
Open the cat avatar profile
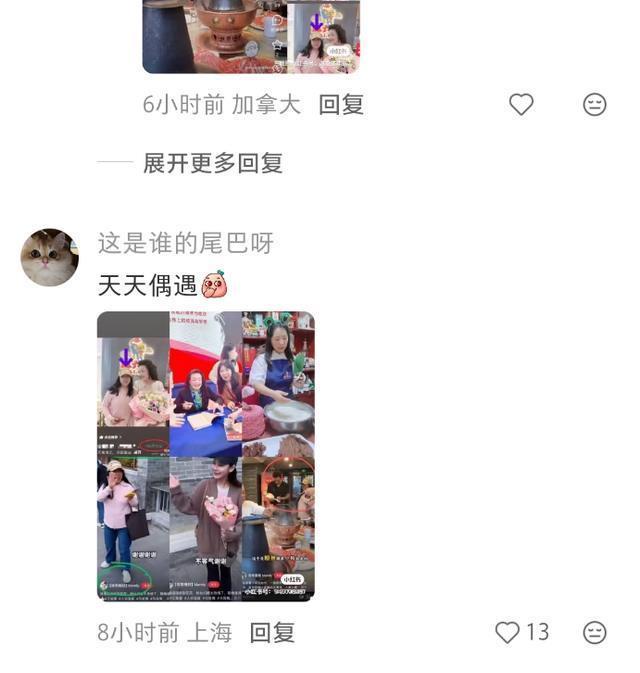point(49,257)
